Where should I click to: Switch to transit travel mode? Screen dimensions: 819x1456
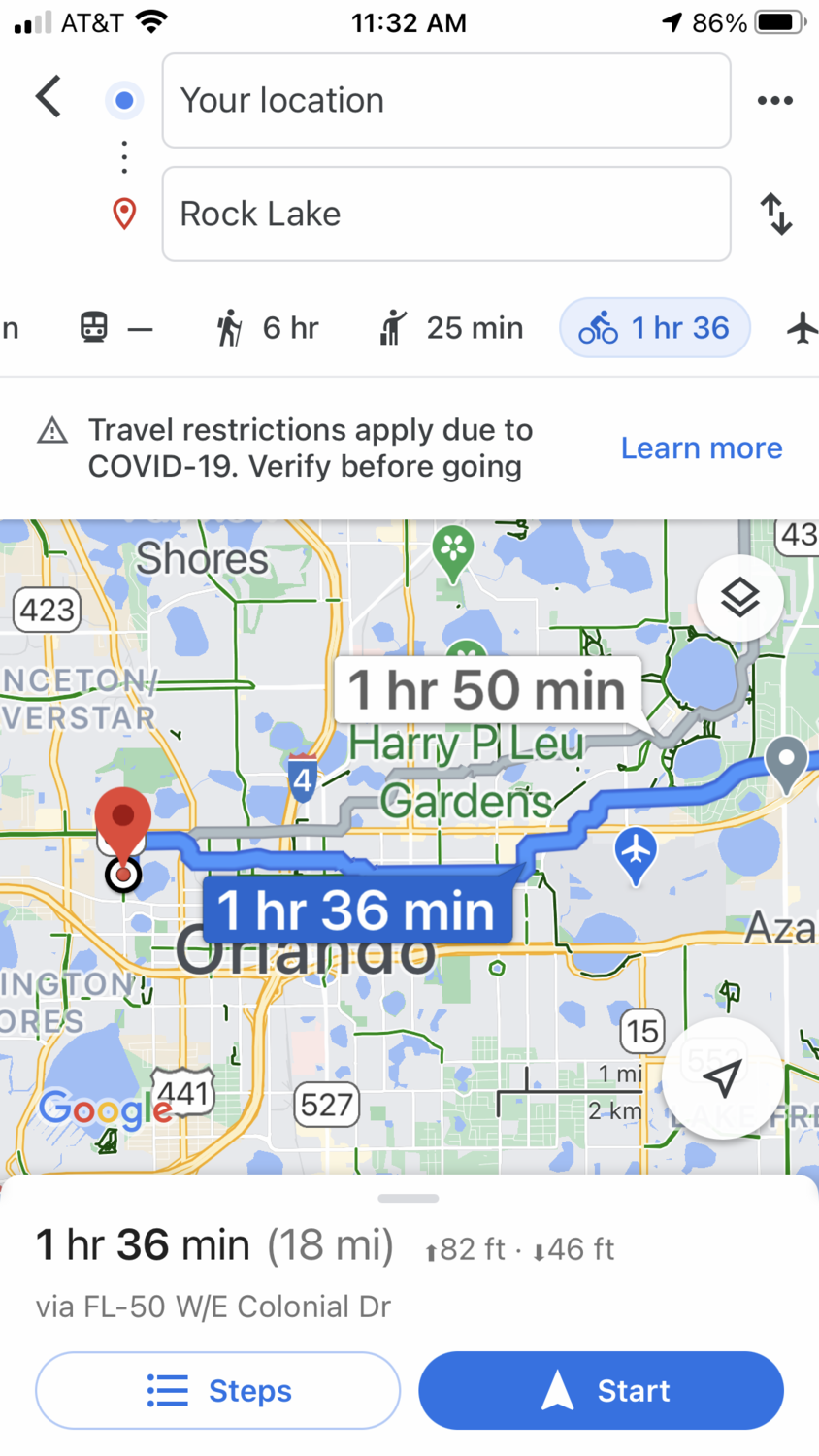click(x=115, y=328)
